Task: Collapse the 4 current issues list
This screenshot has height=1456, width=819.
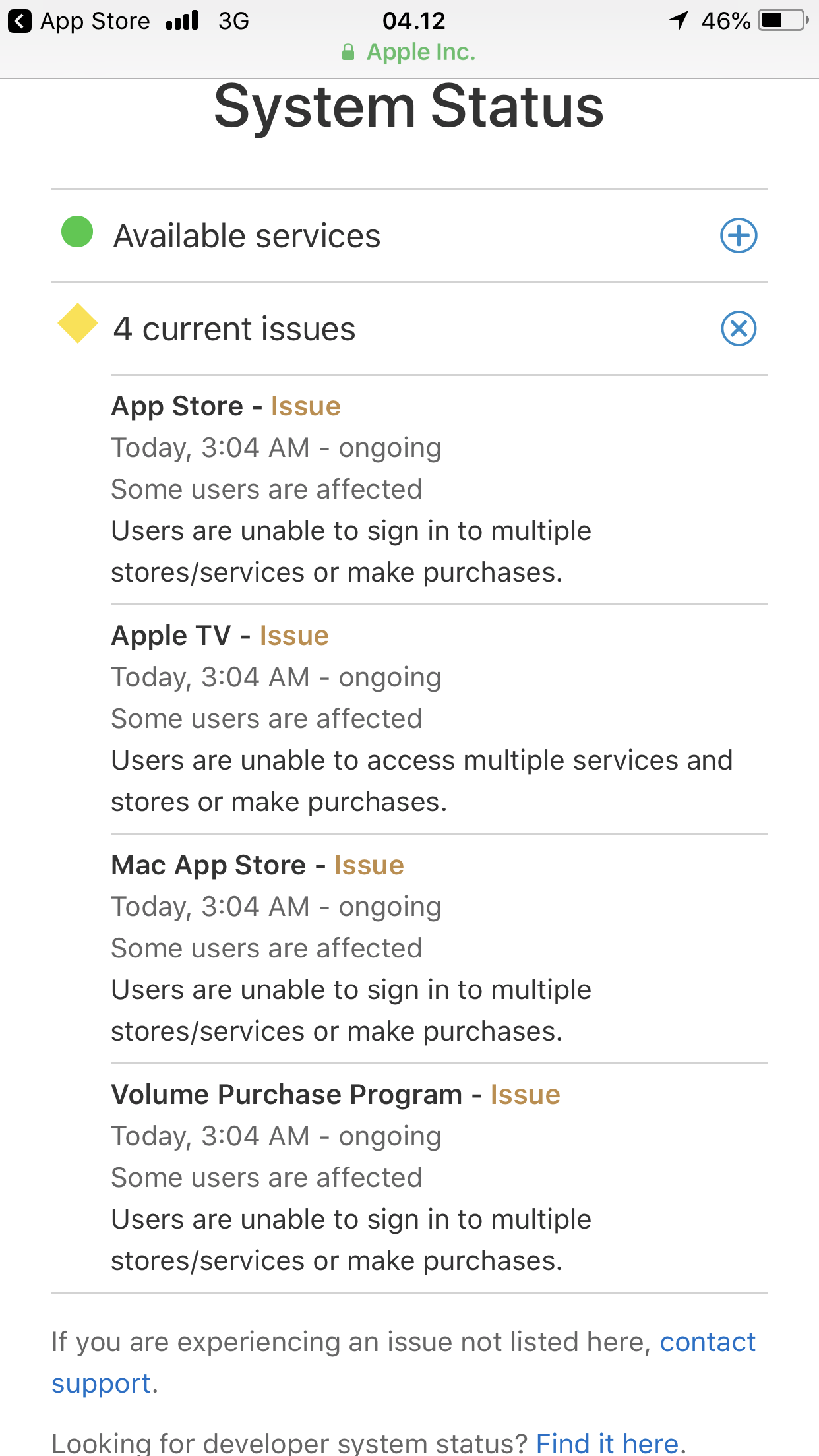Action: (738, 328)
